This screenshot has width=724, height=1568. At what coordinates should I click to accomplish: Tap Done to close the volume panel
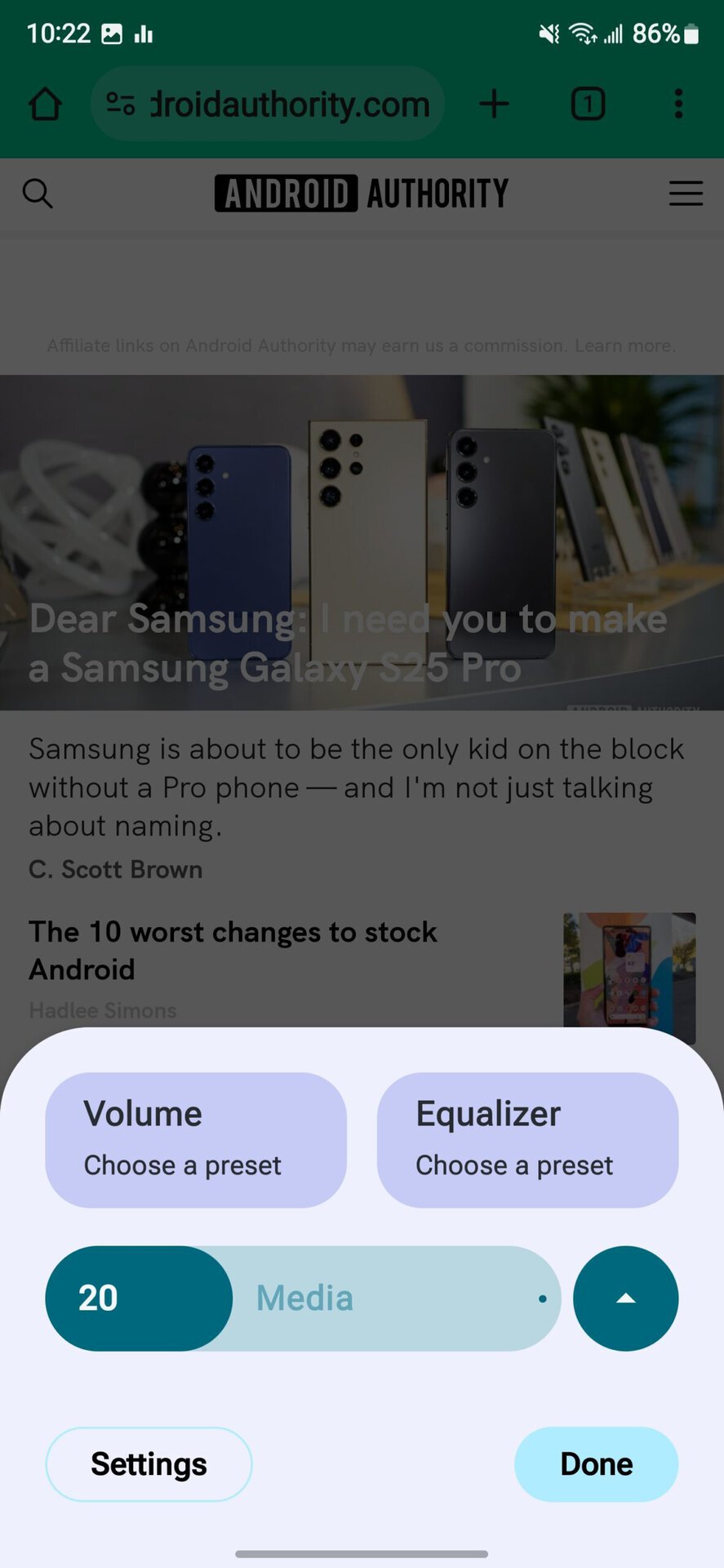pos(596,1463)
